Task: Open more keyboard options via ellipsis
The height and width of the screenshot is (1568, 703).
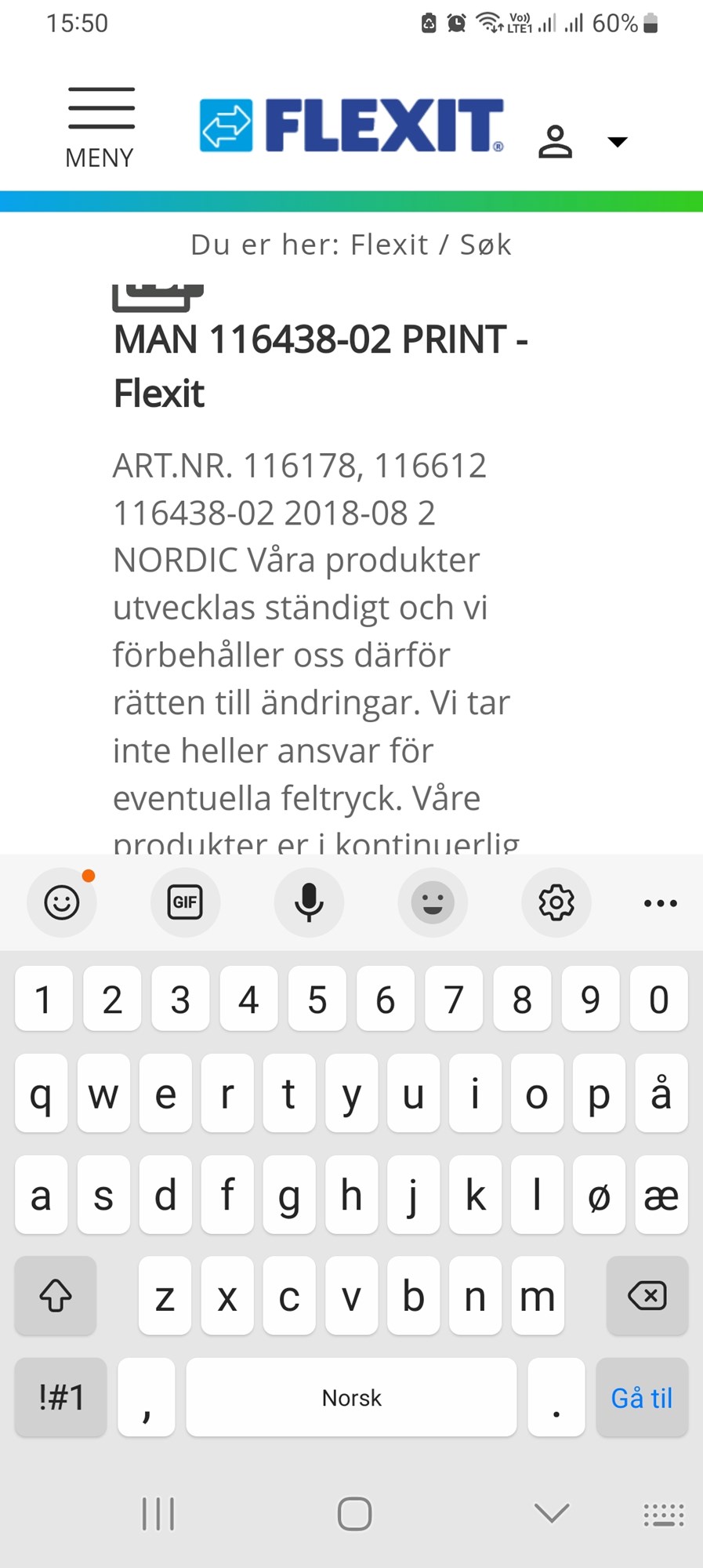Action: [x=660, y=902]
